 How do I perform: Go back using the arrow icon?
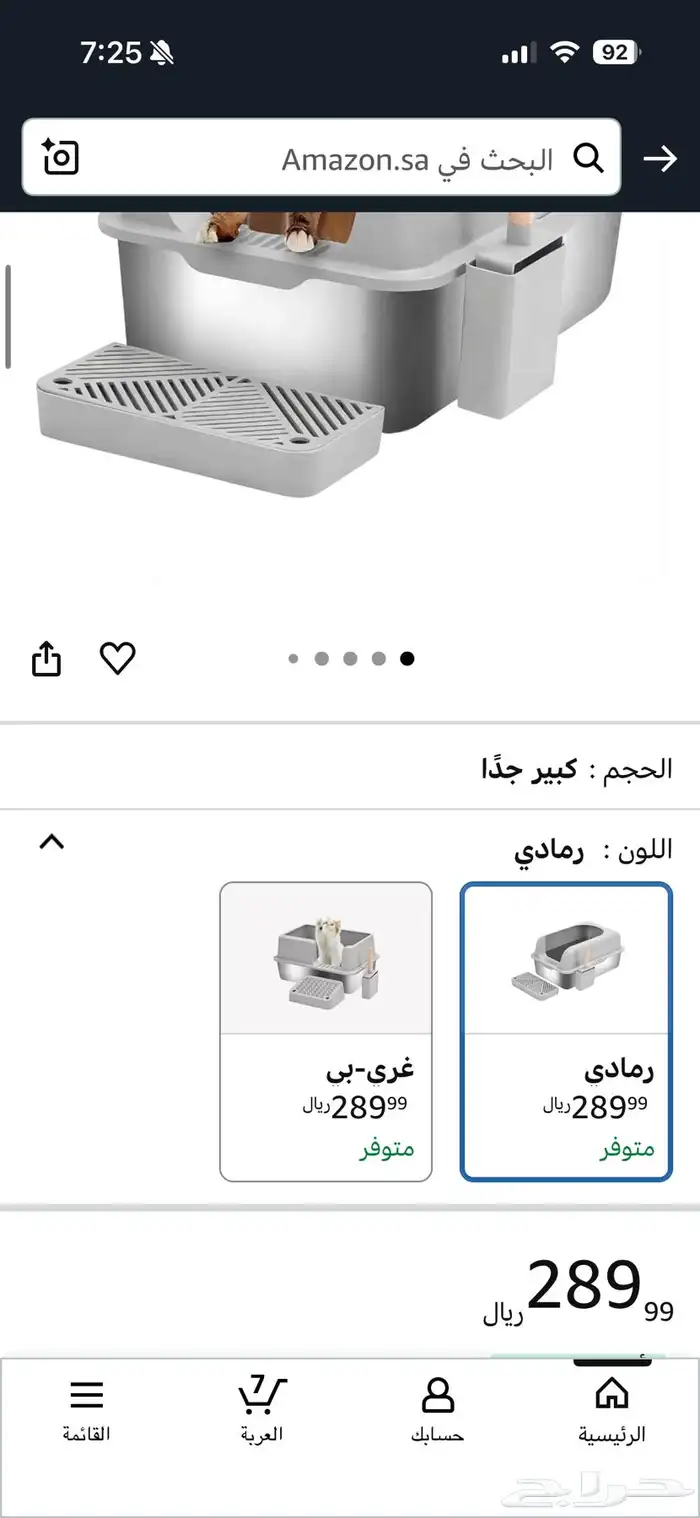coord(660,158)
